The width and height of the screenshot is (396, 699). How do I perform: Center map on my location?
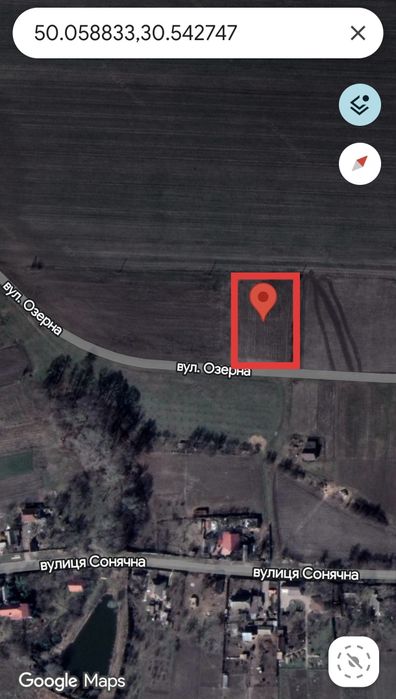point(354,662)
